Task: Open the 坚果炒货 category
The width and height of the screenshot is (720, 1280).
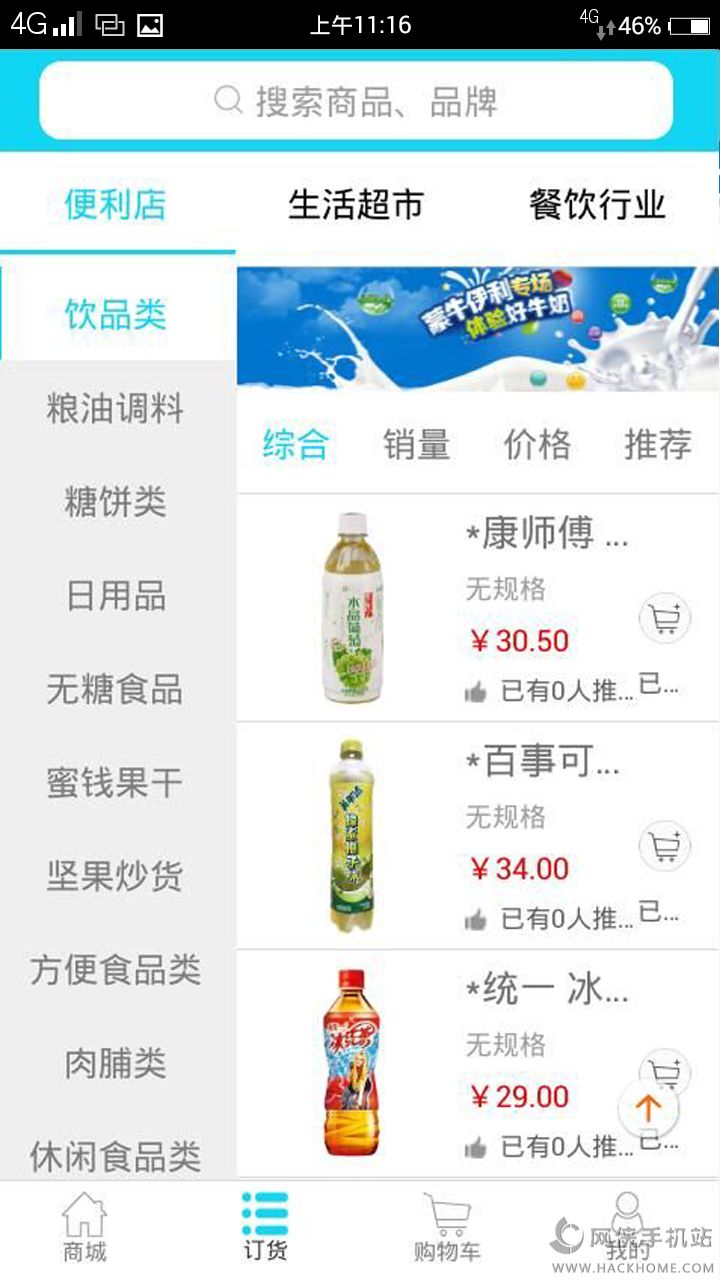Action: [x=116, y=876]
